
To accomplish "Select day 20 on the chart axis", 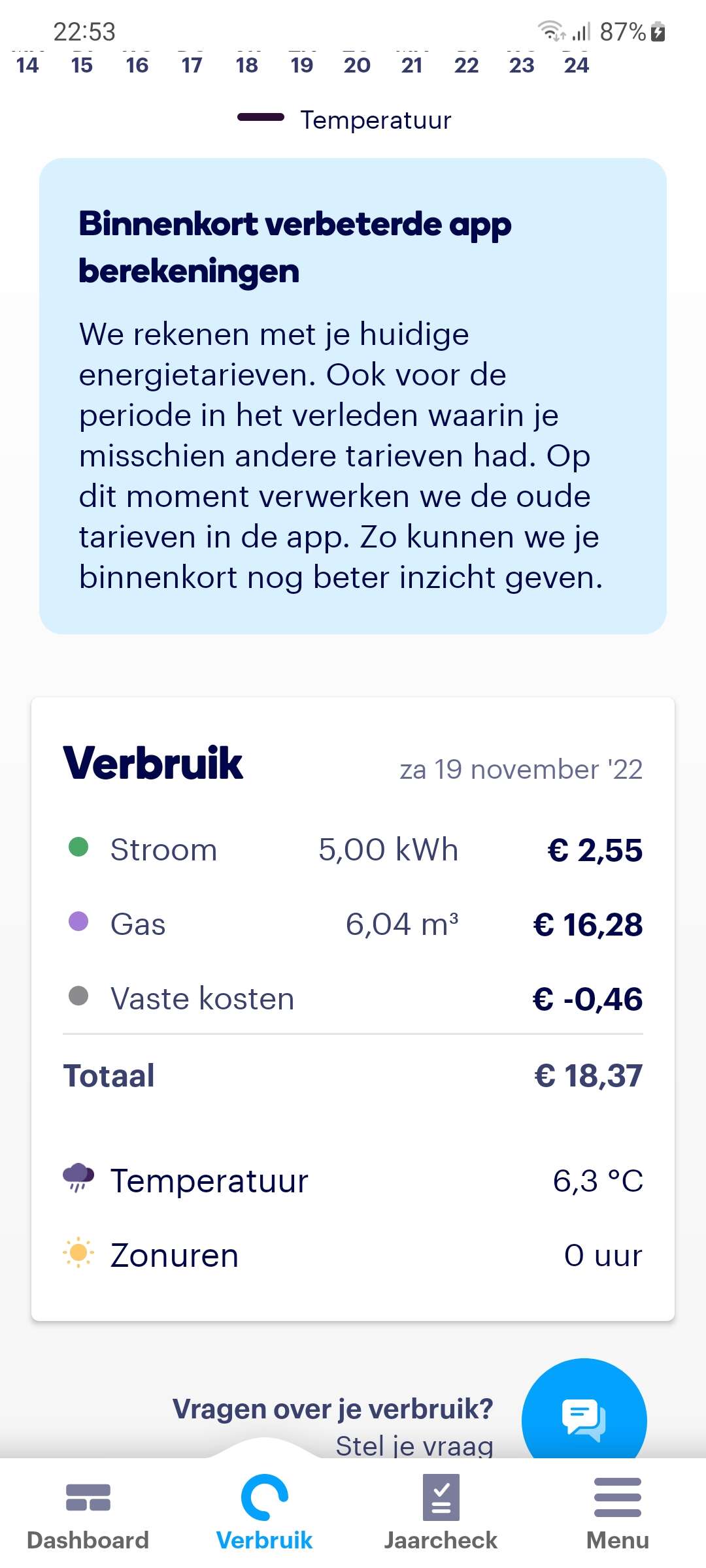I will (x=357, y=65).
